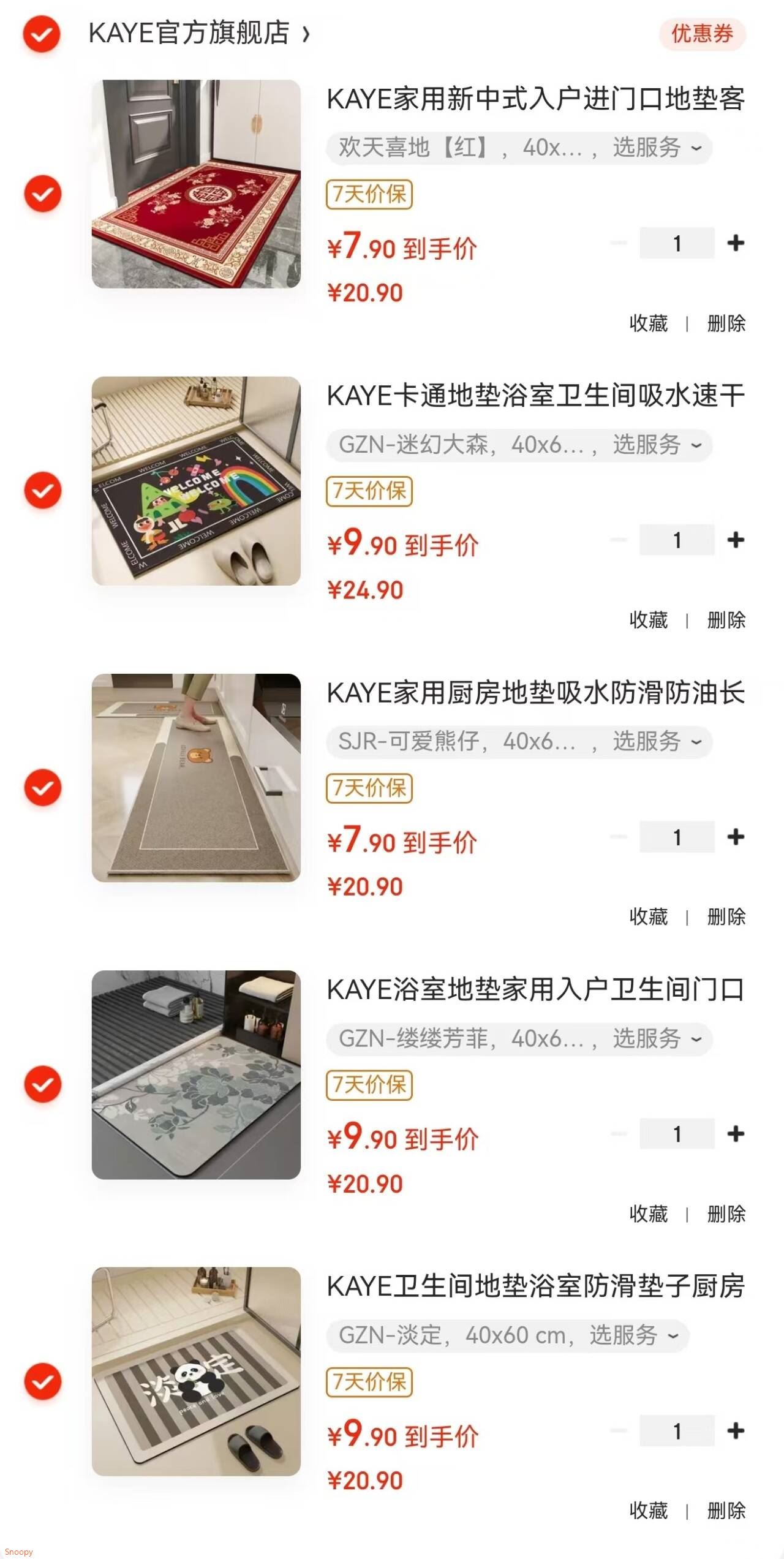
Task: Uncheck the red entry mat item checkbox
Action: tap(40, 194)
